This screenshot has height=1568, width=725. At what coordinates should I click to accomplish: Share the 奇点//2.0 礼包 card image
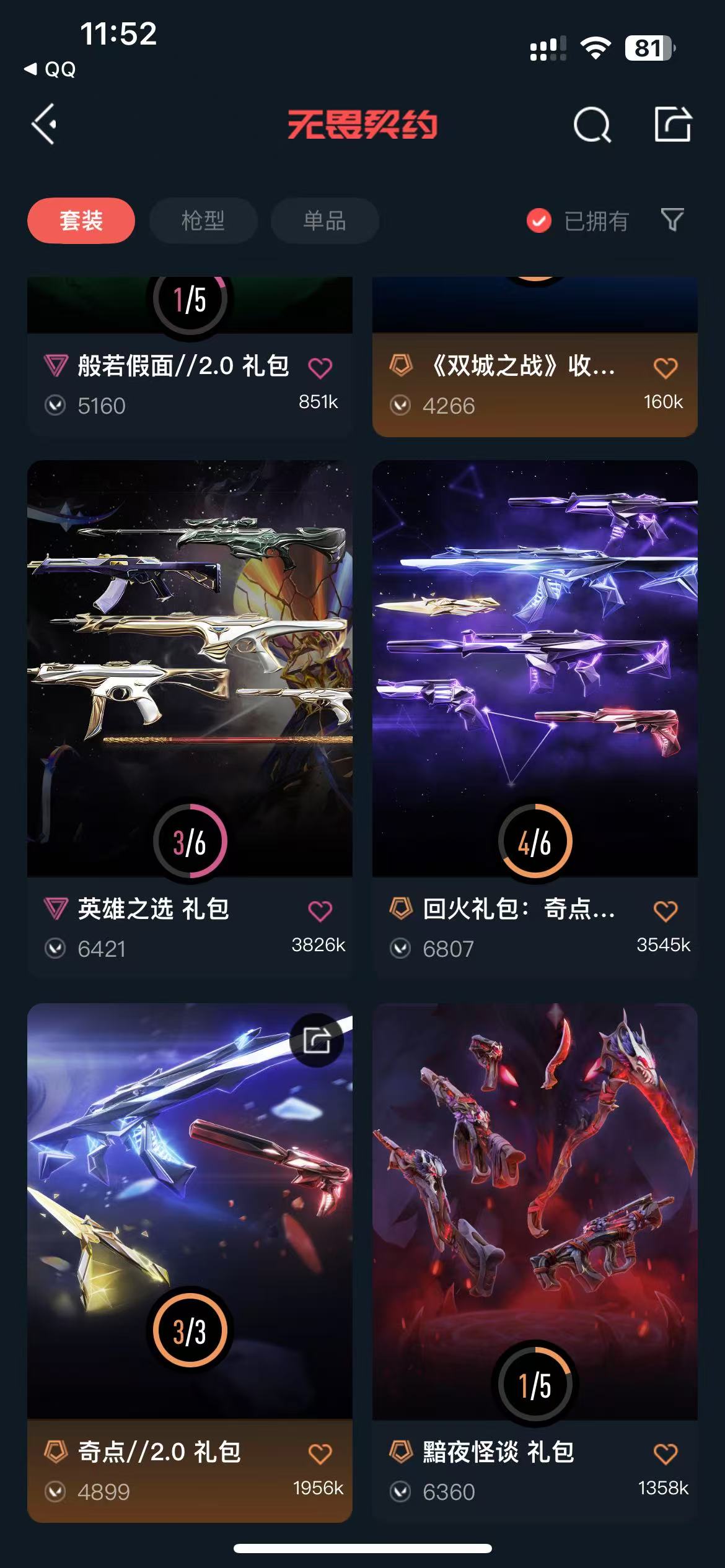point(317,1040)
